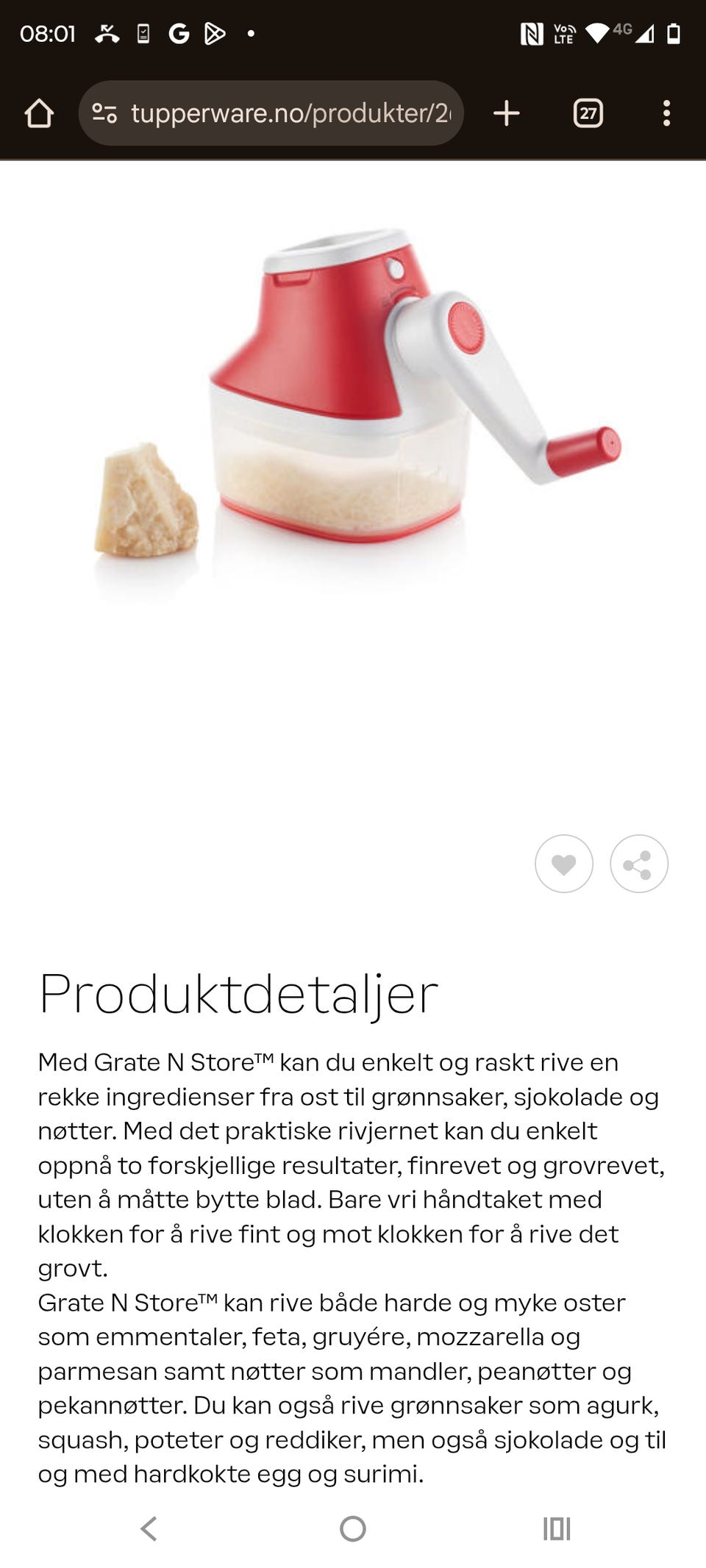Screen dimensions: 706x1568
Task: Tap the 4G network indicator
Action: tap(622, 32)
